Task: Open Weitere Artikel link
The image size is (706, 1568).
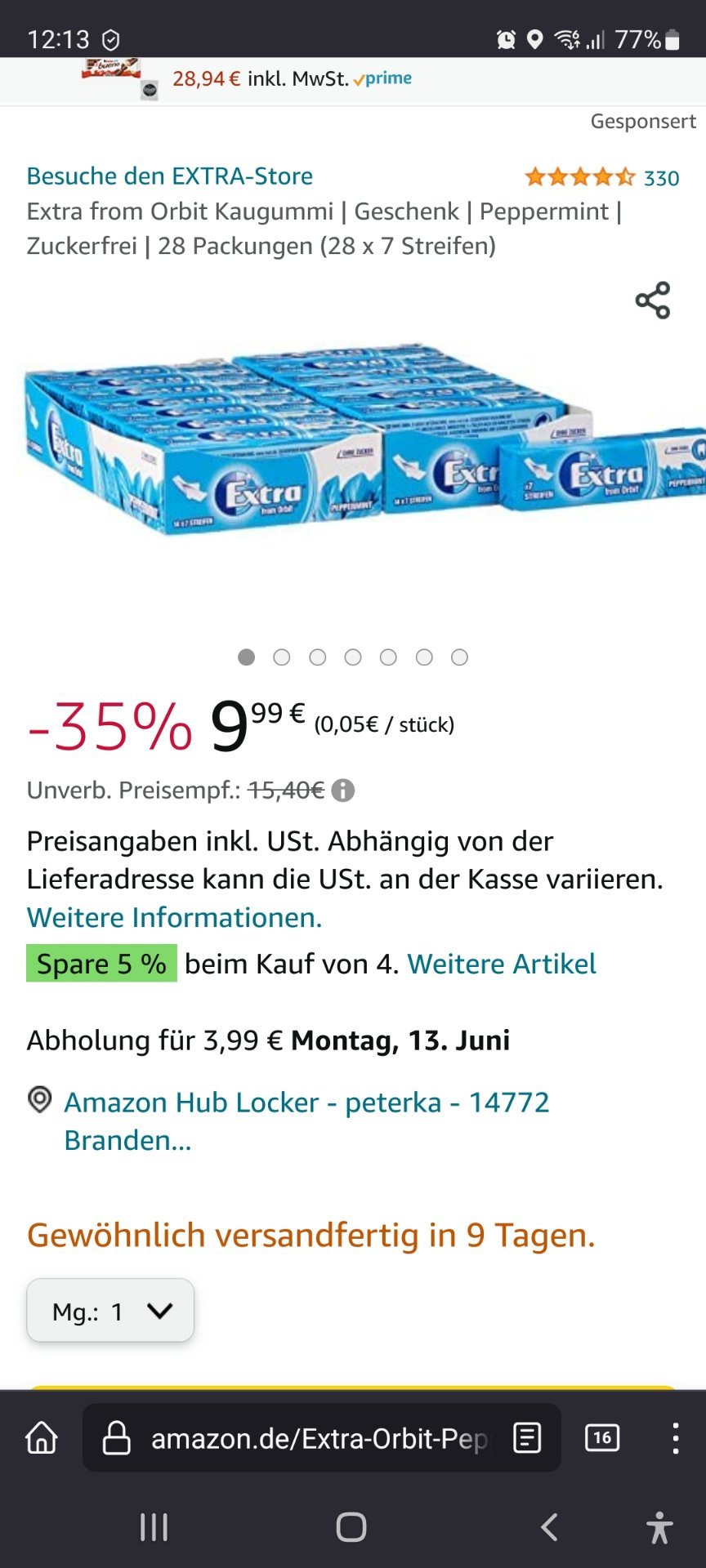Action: [502, 964]
